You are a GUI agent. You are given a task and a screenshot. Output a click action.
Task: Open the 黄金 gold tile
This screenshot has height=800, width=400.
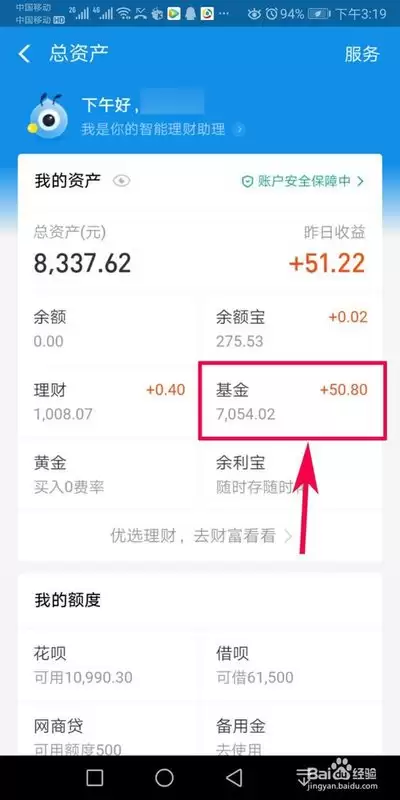click(x=108, y=474)
